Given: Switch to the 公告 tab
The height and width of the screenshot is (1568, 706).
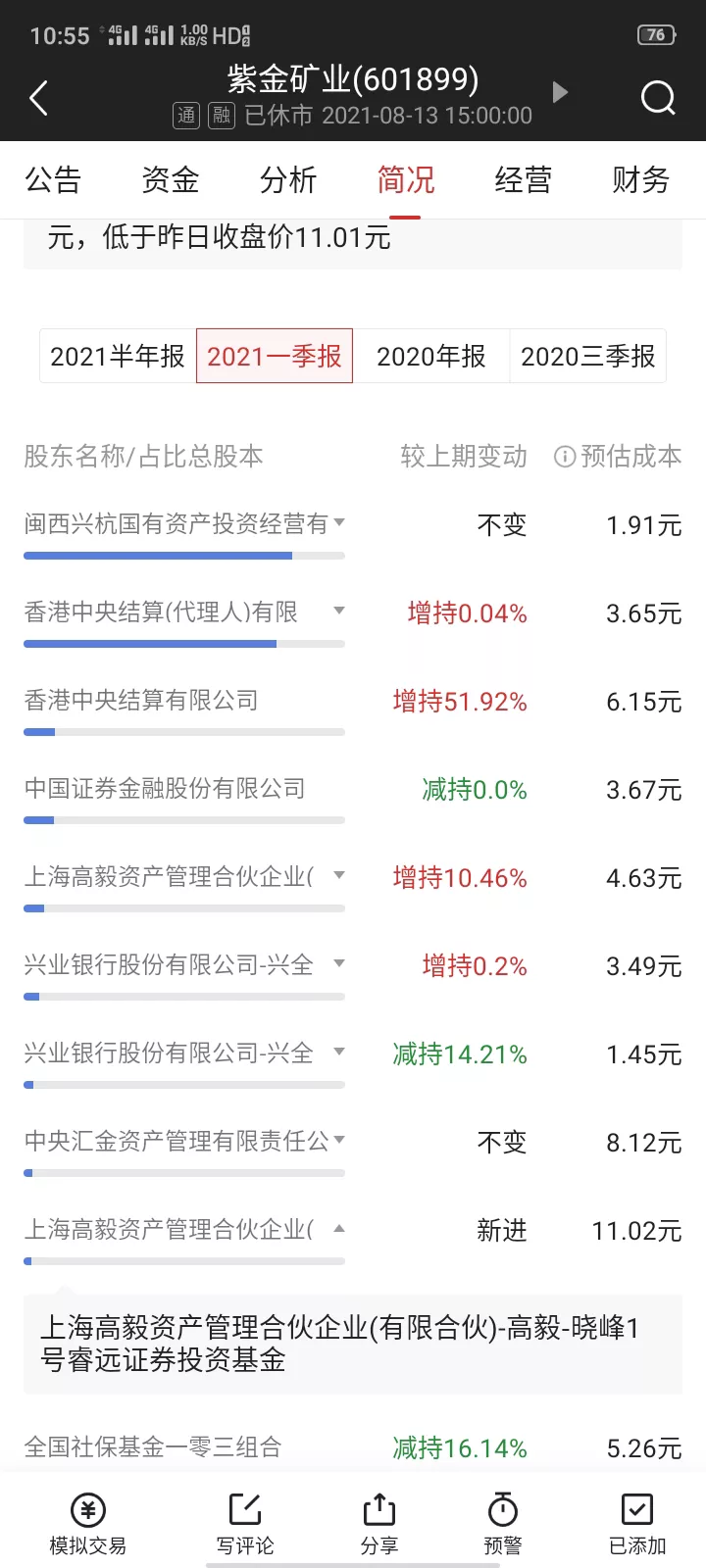Looking at the screenshot, I should (x=53, y=179).
